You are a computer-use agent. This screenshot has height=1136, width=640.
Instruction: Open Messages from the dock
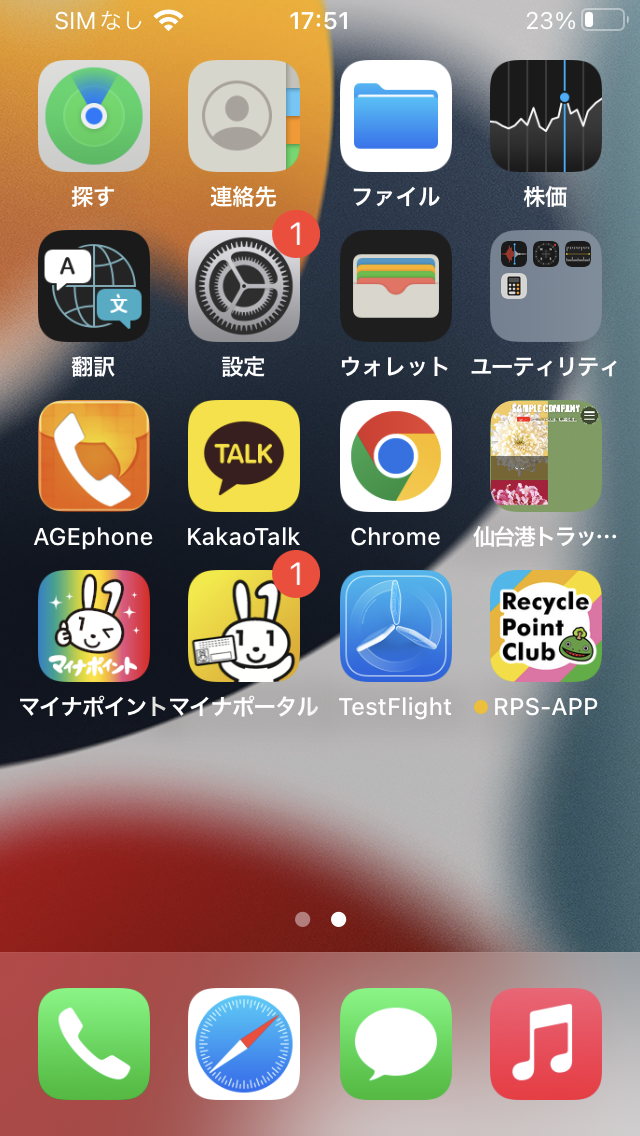pos(396,1044)
